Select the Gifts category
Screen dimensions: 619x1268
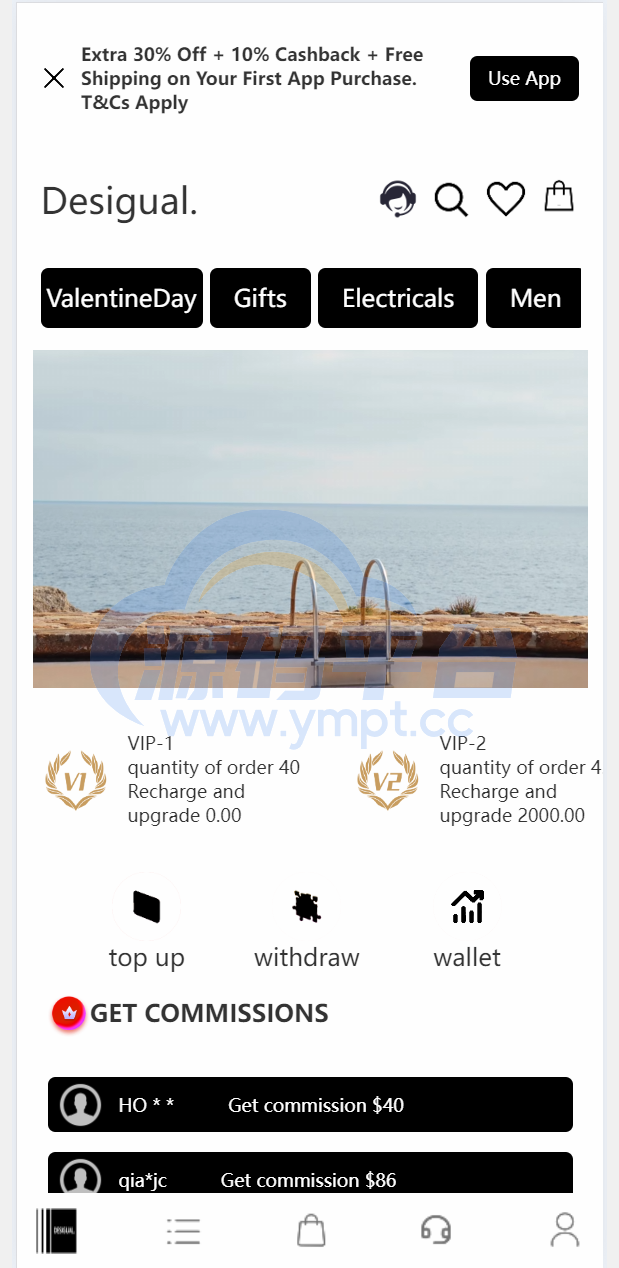(x=260, y=298)
